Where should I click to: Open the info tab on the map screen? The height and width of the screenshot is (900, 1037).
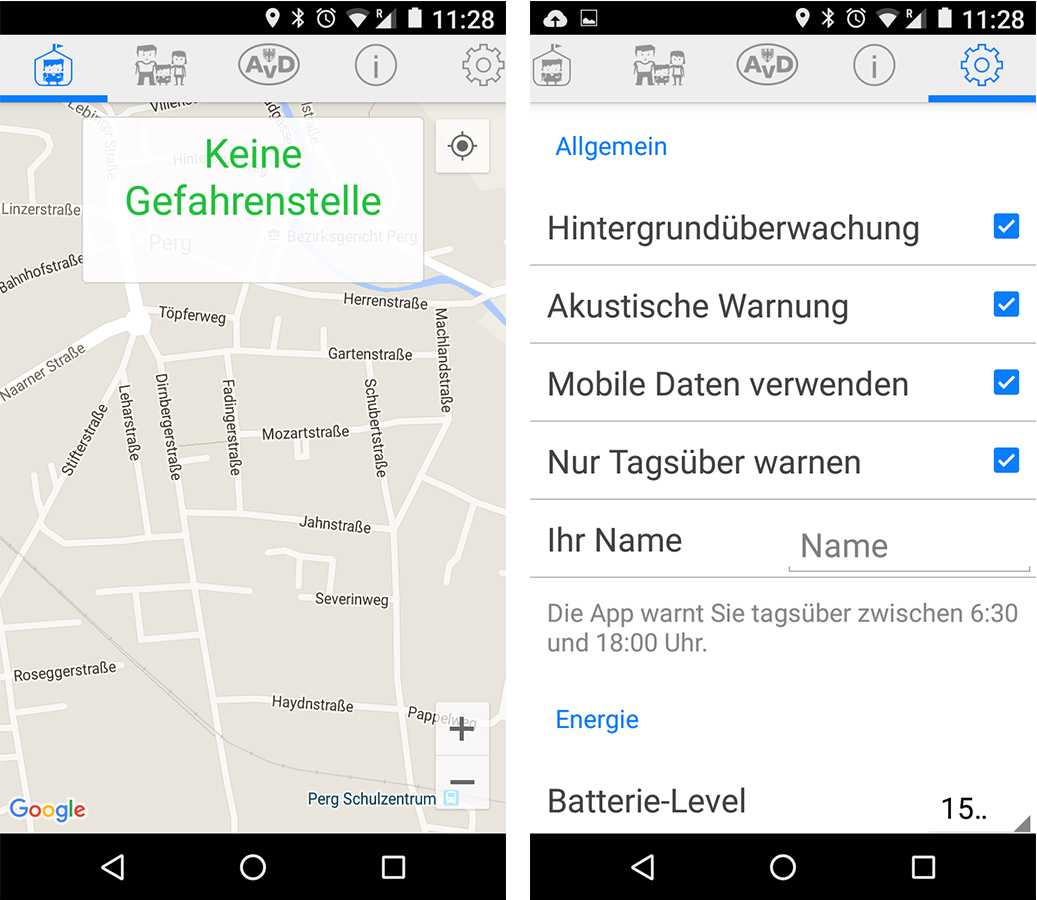click(376, 66)
